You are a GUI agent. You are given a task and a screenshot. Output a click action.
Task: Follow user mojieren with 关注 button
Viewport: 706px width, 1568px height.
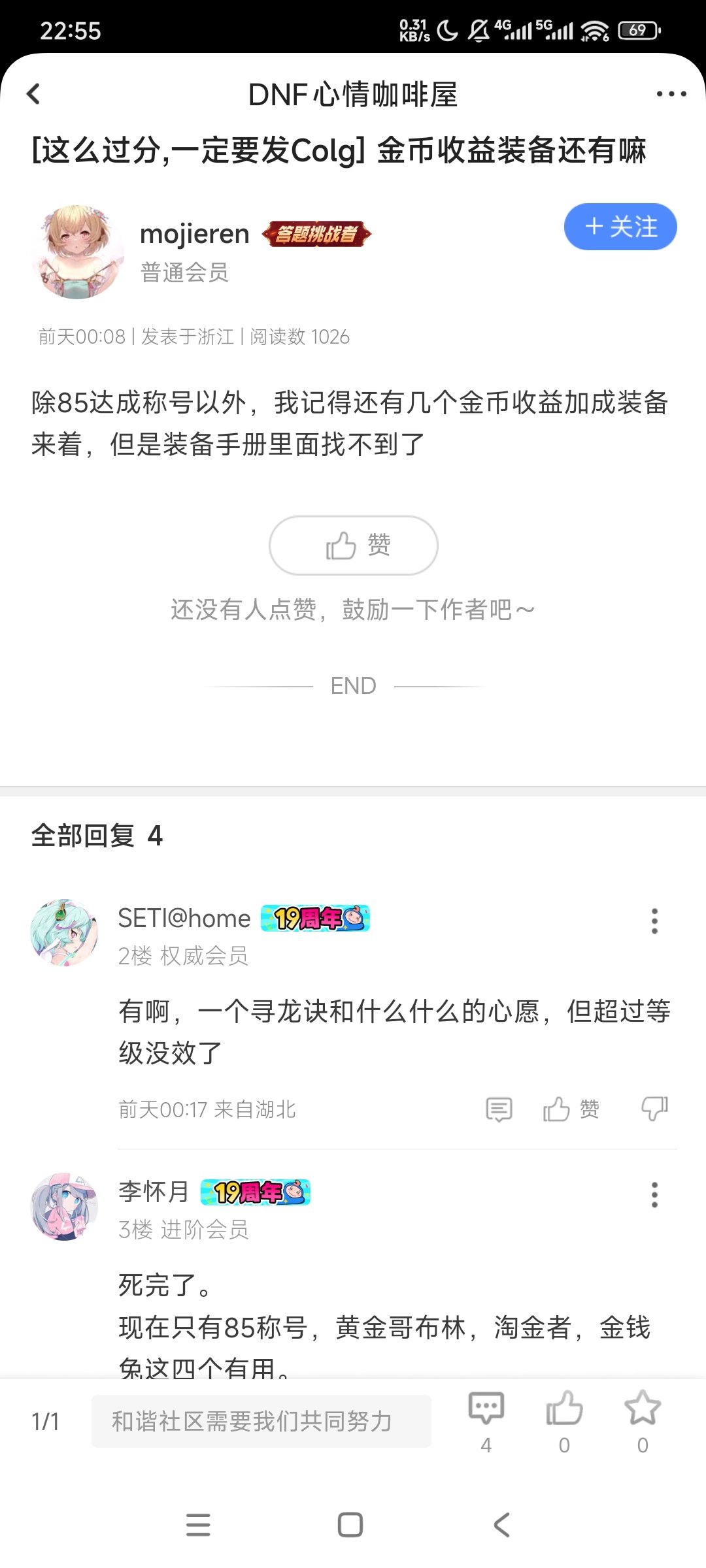pyautogui.click(x=620, y=227)
